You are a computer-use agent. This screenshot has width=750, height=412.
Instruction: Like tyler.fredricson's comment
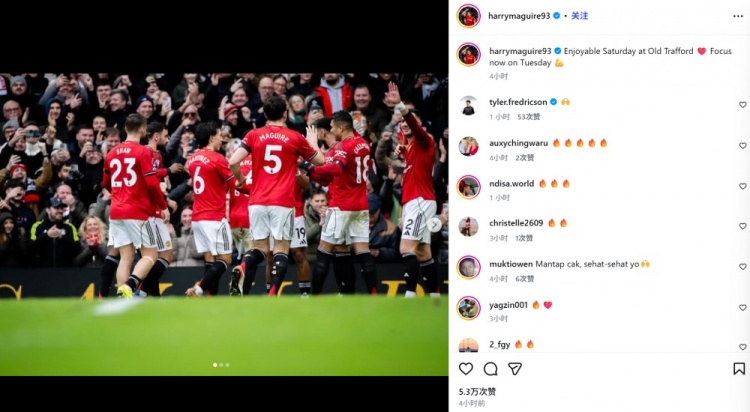tap(742, 105)
